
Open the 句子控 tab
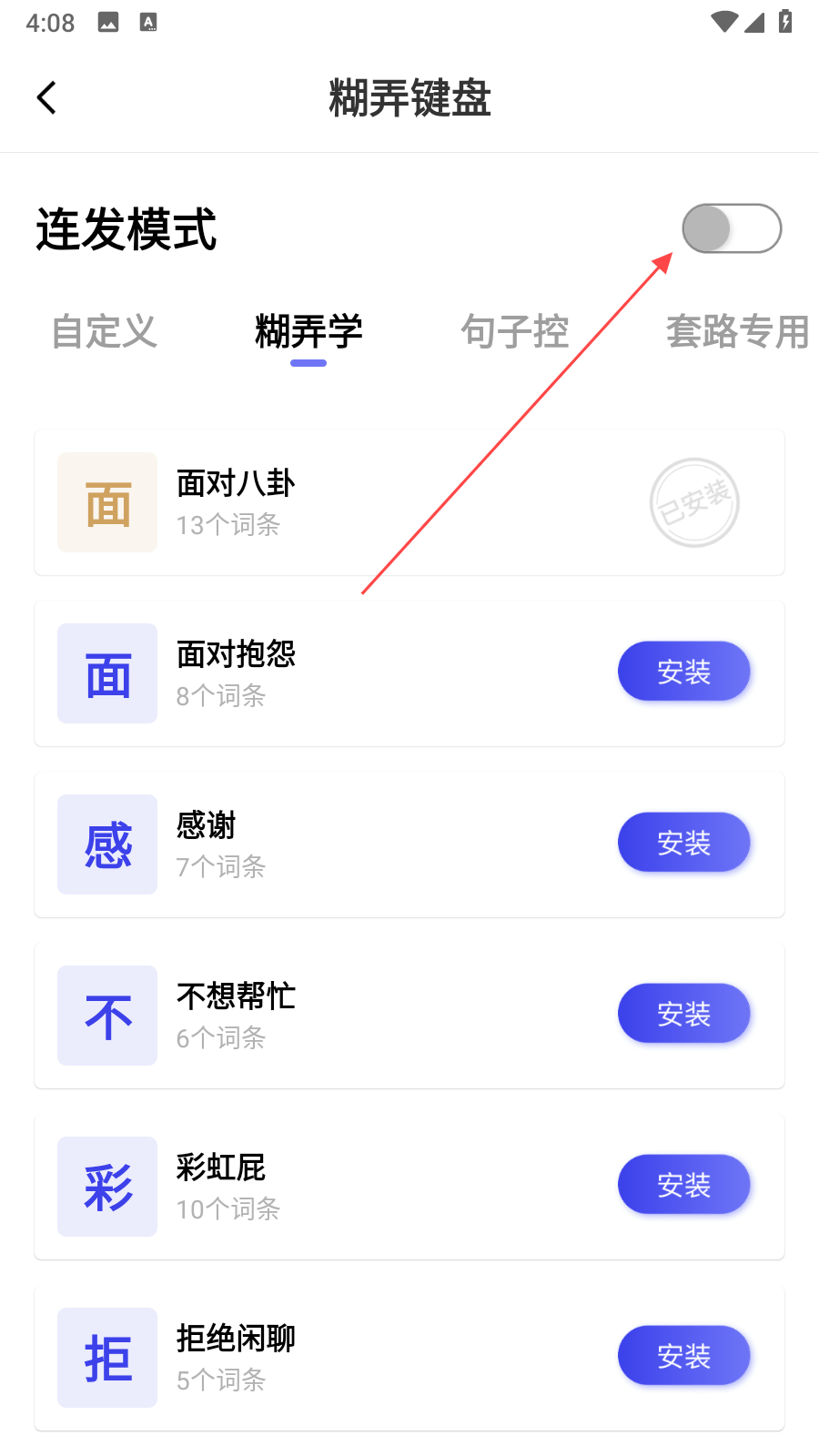(514, 332)
